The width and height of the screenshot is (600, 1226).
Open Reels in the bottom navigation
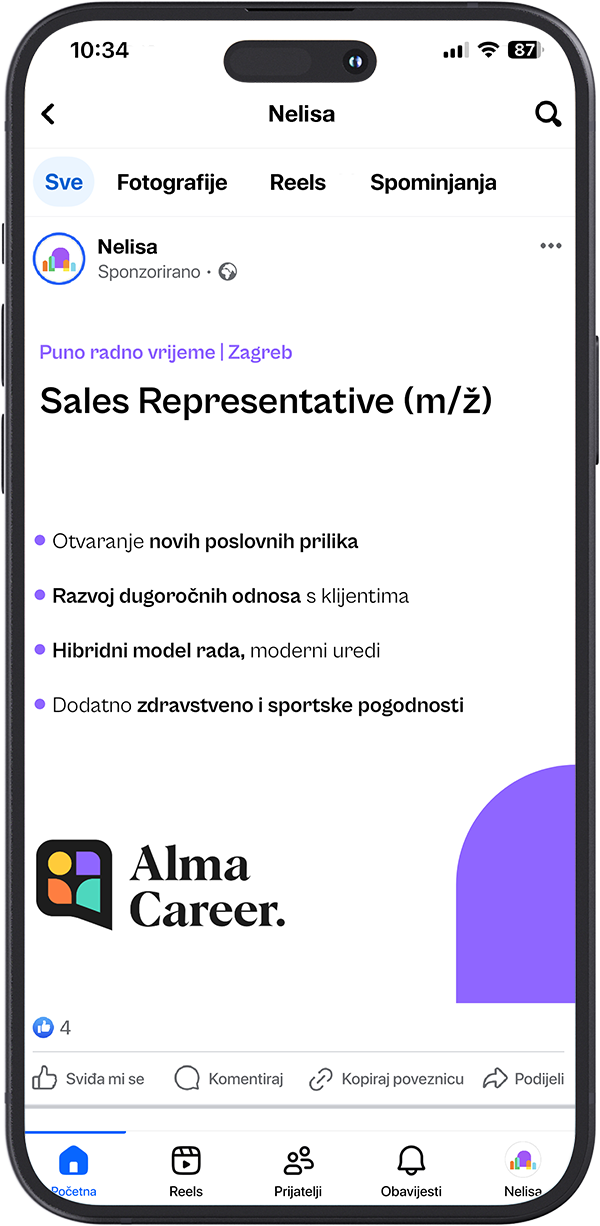pyautogui.click(x=186, y=1172)
